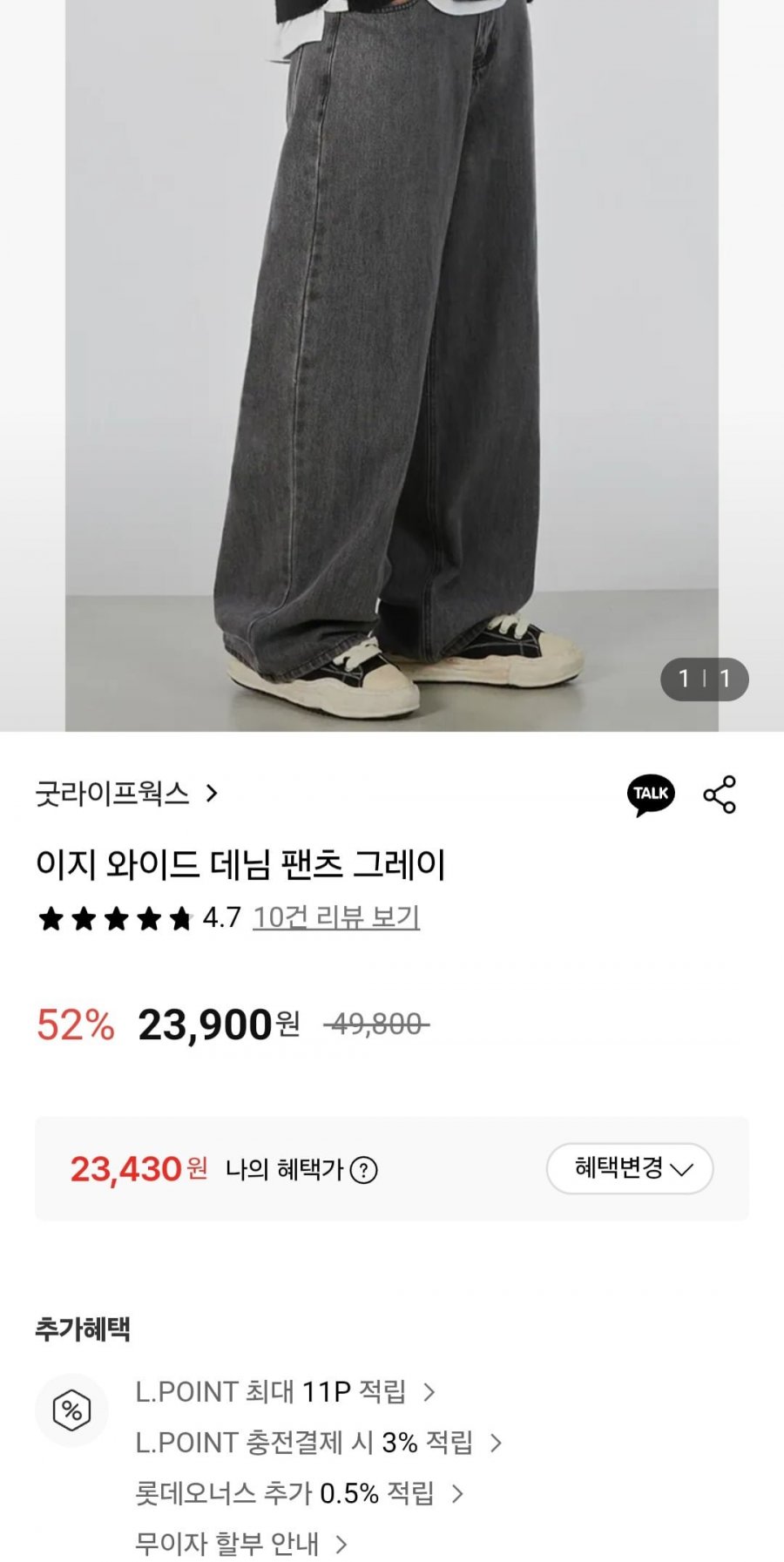Open the 나의 혜택가 help icon
The image size is (784, 1562).
(363, 1170)
